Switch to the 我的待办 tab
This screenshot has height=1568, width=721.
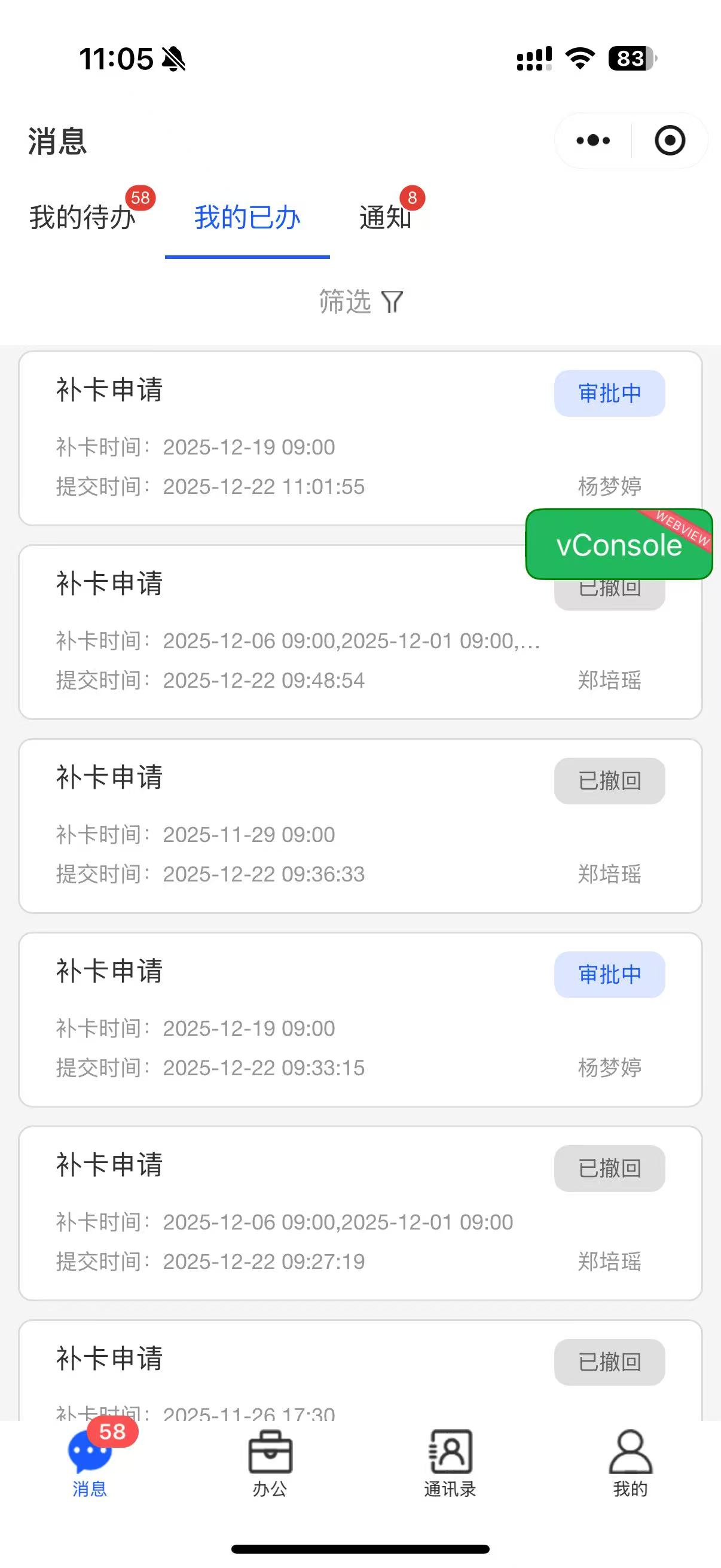83,217
